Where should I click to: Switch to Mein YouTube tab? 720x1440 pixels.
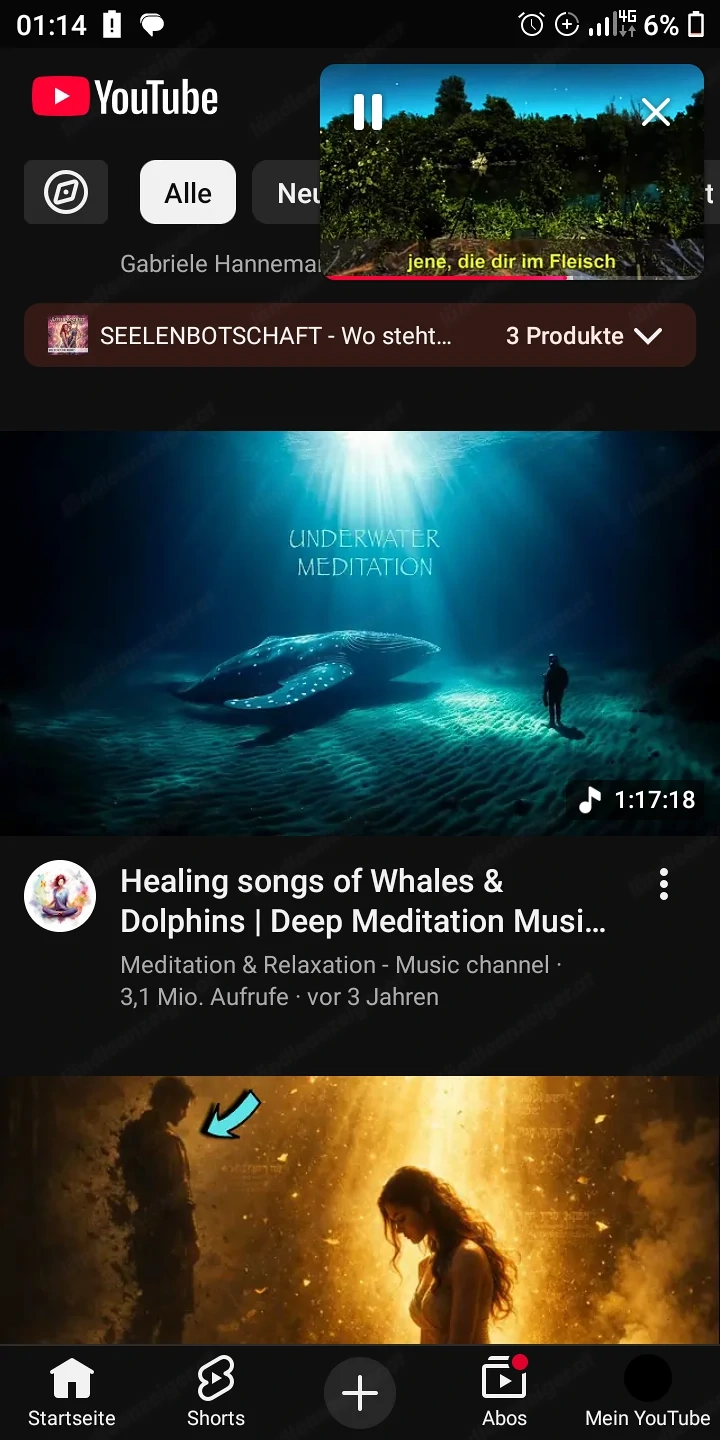click(x=648, y=1392)
